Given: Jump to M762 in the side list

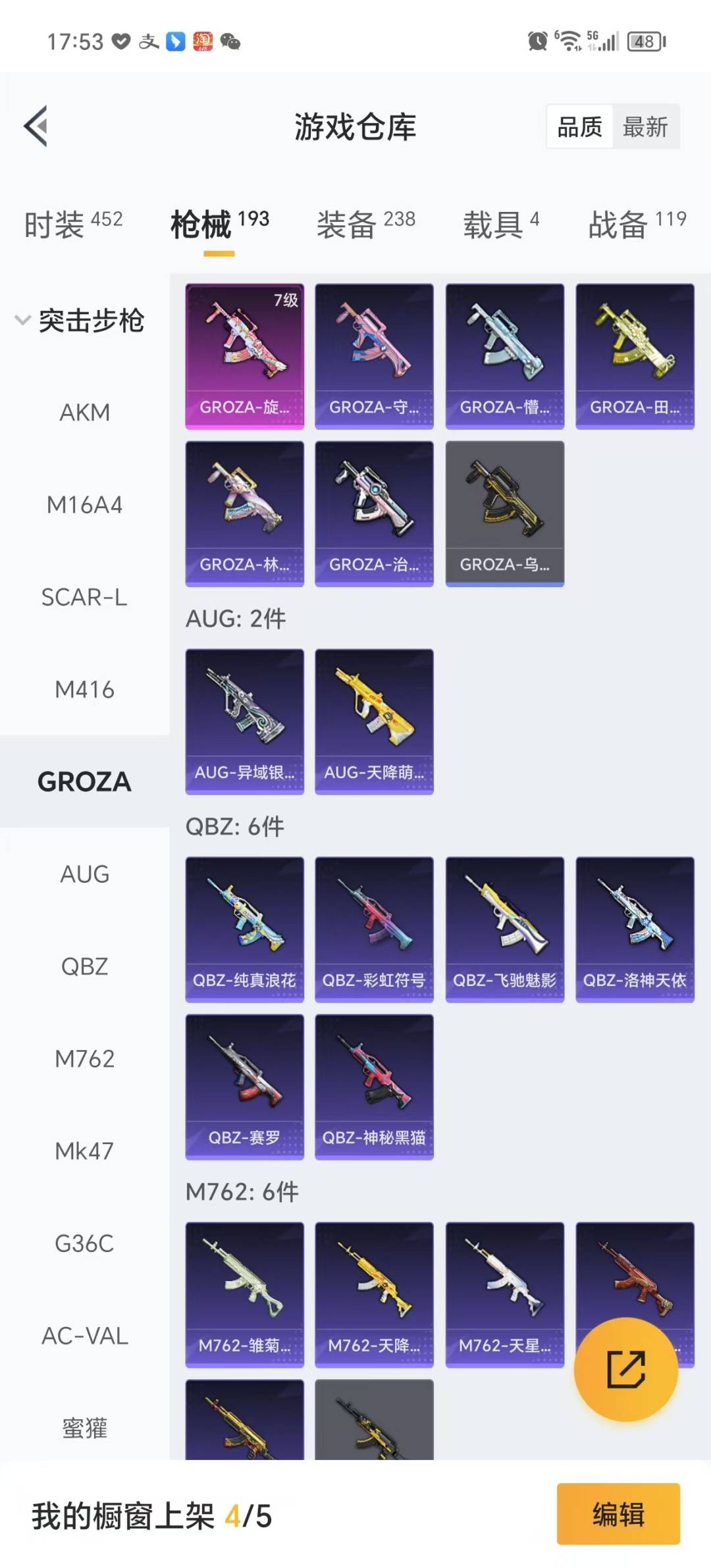Looking at the screenshot, I should click(x=84, y=1058).
